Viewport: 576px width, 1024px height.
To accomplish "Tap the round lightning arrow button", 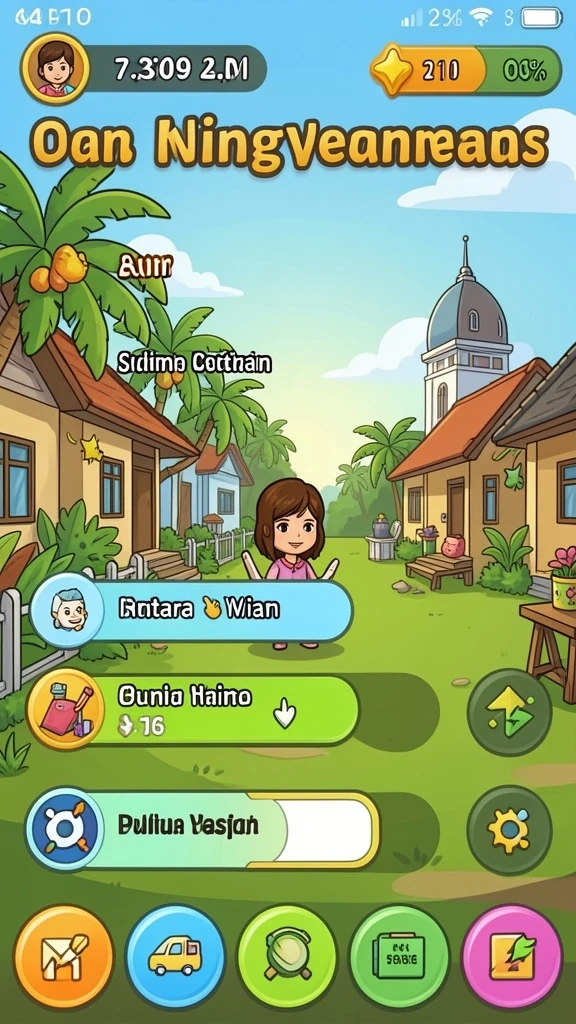I will [509, 712].
